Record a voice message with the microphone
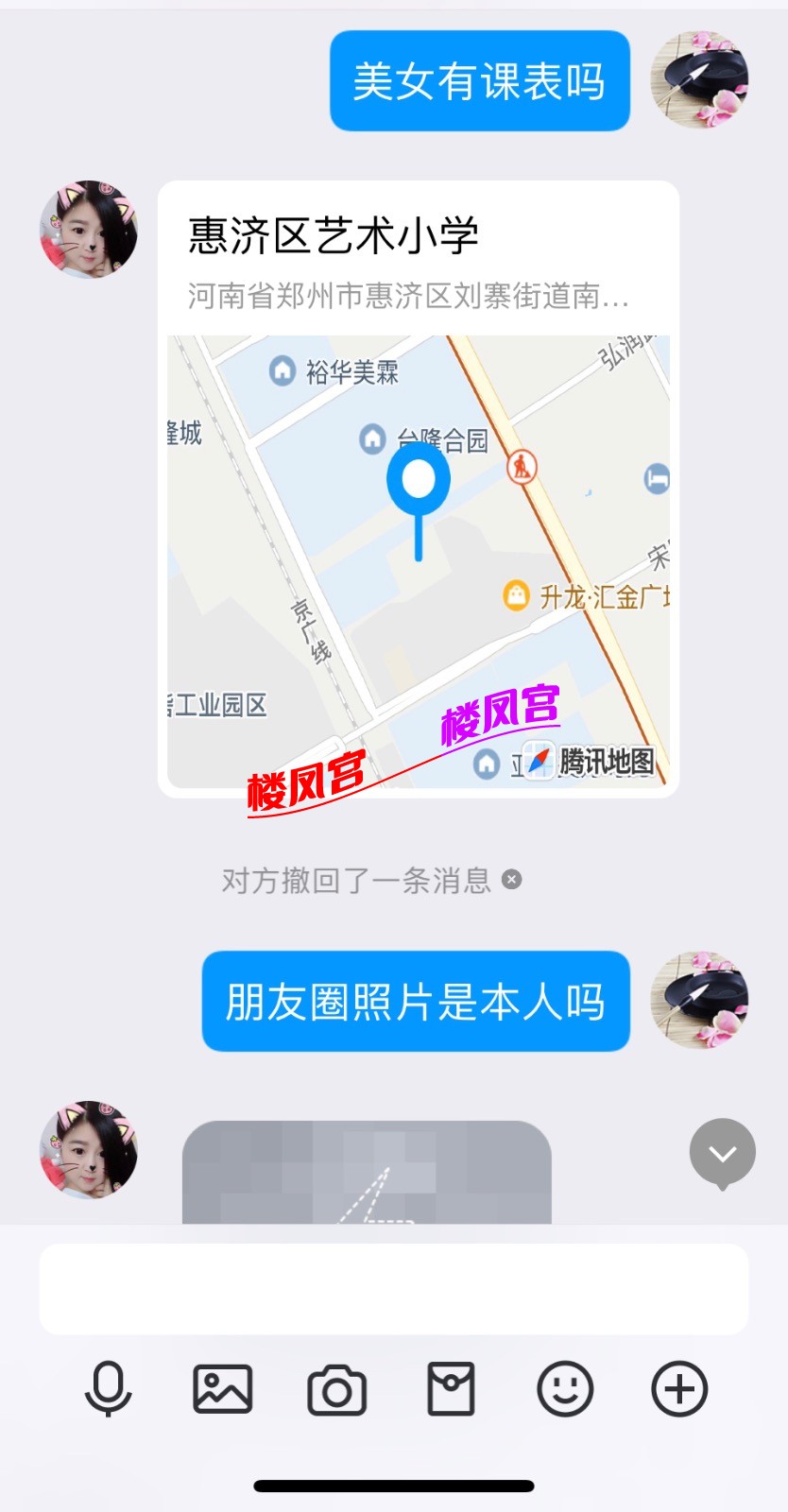Screen dimensions: 788x1512 pos(109,1388)
